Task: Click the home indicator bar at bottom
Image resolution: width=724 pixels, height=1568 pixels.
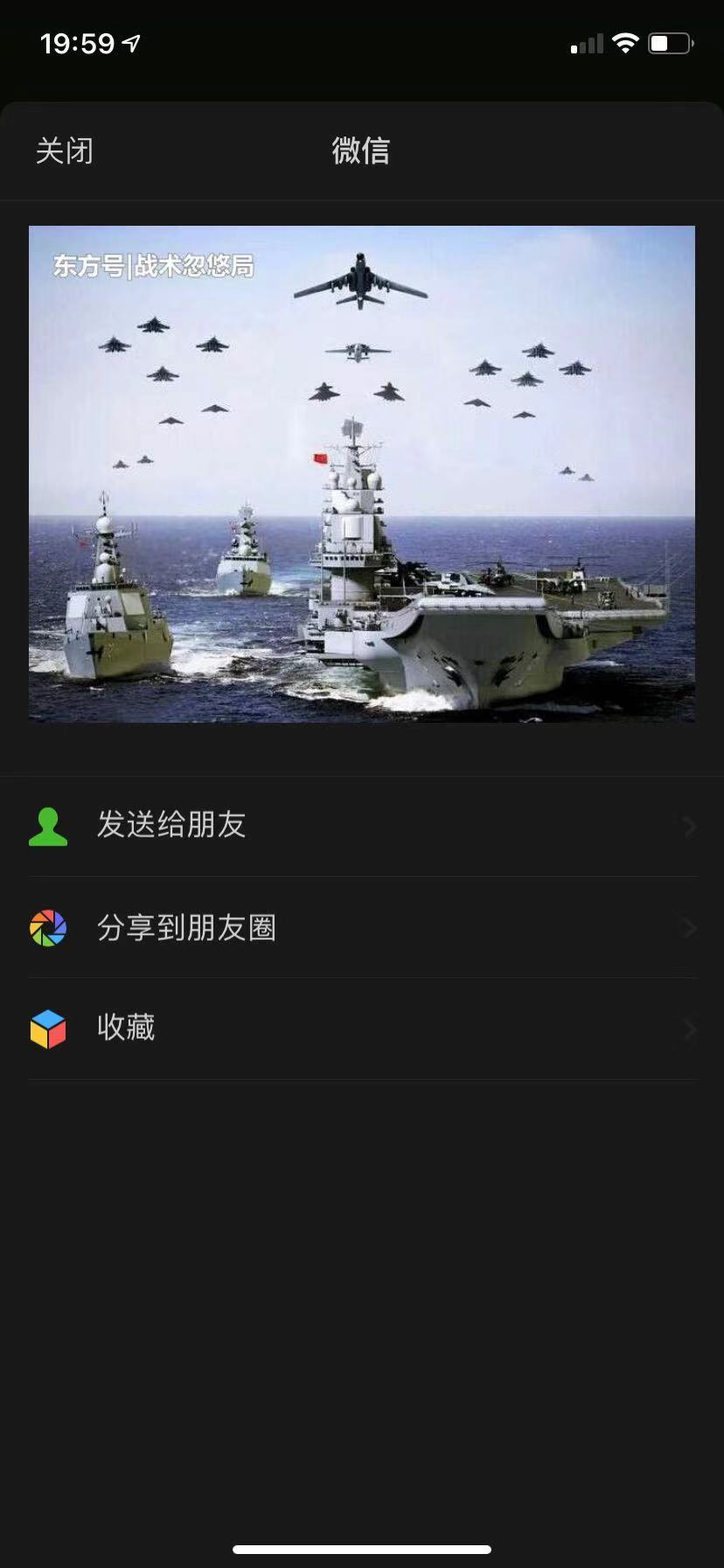Action: 362,1550
